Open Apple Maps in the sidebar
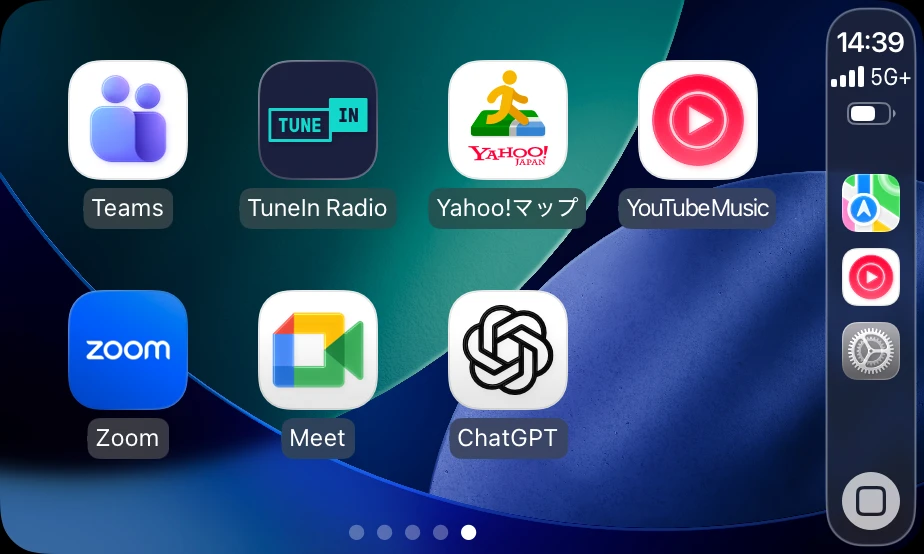Screen dimensions: 924x554 coord(871,203)
